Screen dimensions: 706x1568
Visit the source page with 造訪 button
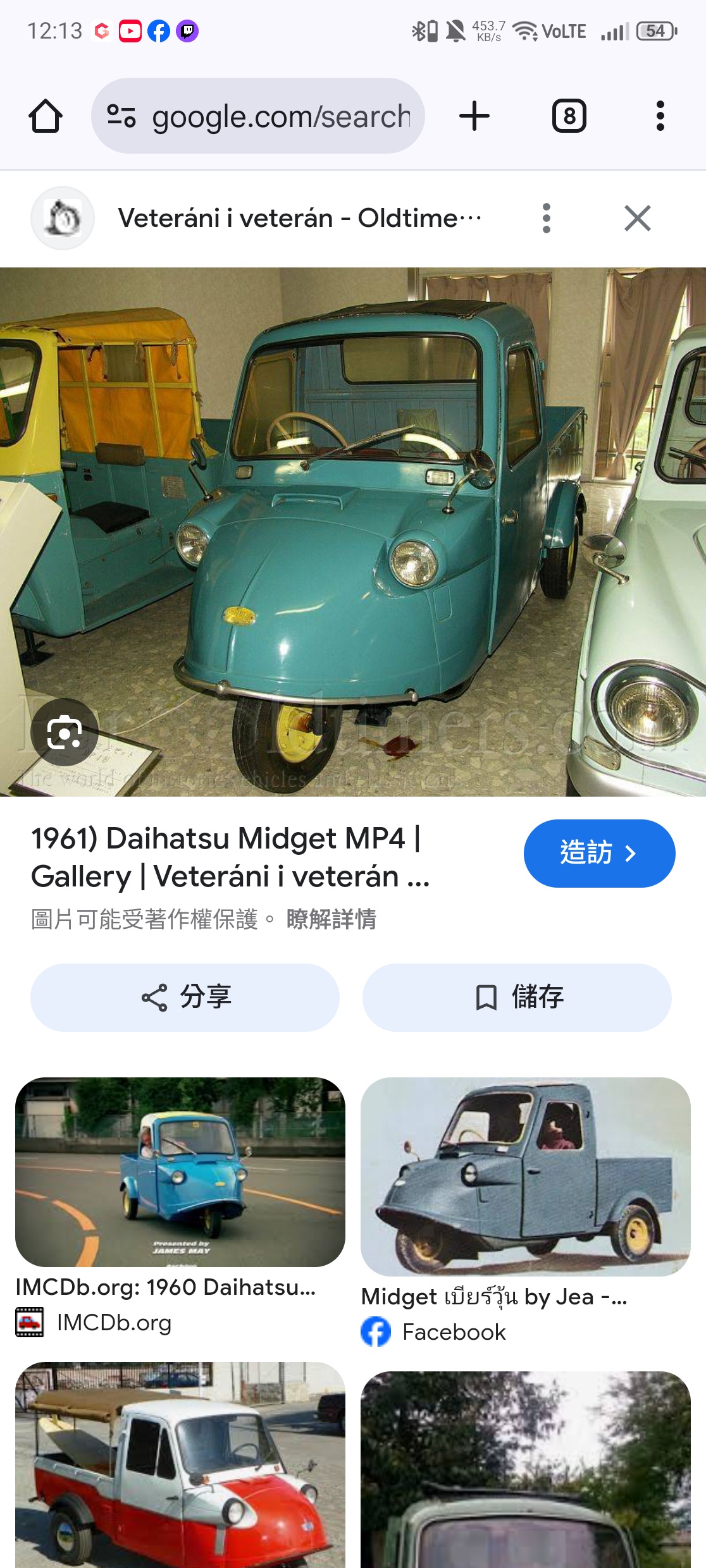(x=598, y=853)
